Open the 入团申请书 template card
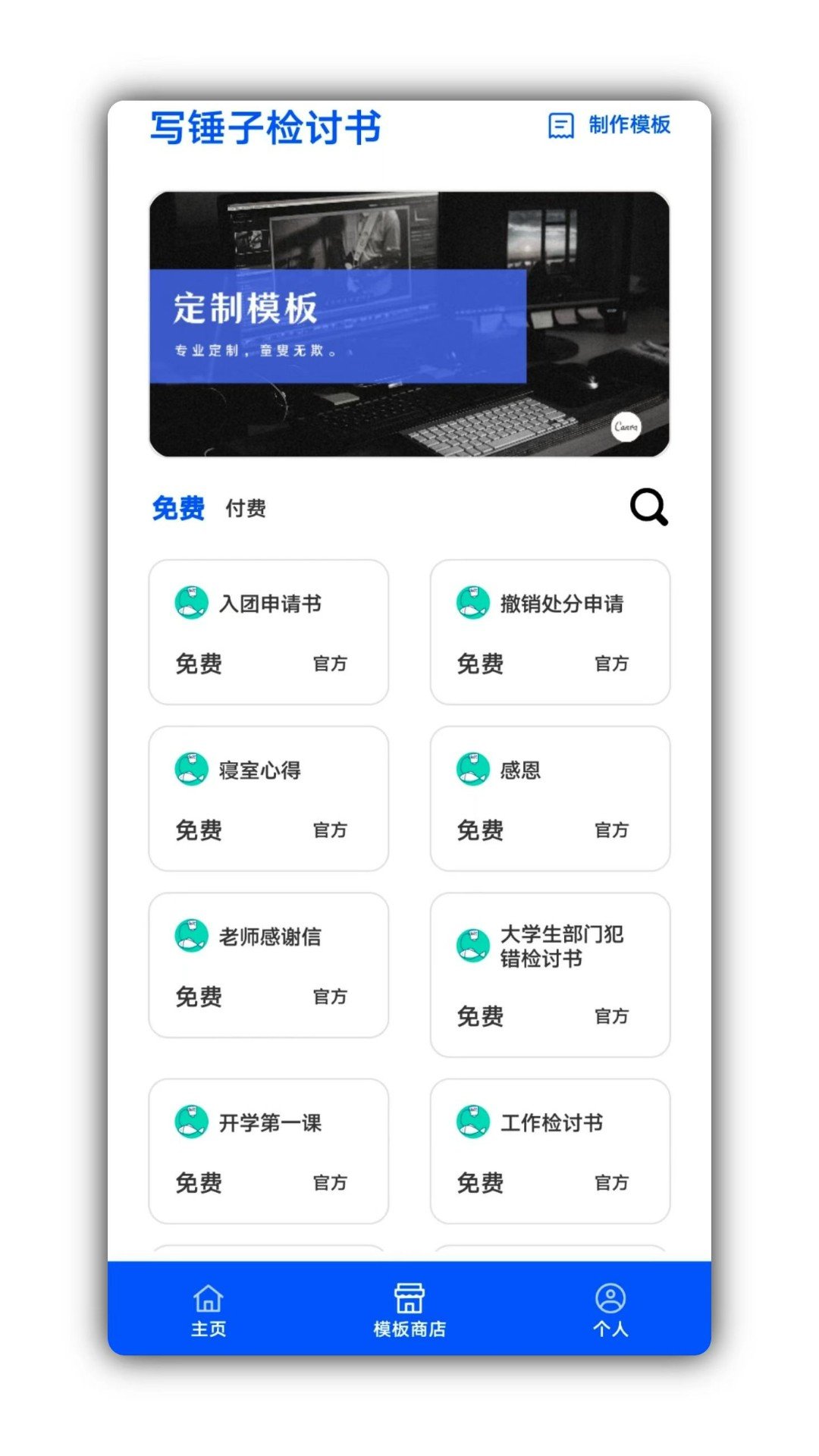Viewport: 819px width, 1456px height. (268, 632)
